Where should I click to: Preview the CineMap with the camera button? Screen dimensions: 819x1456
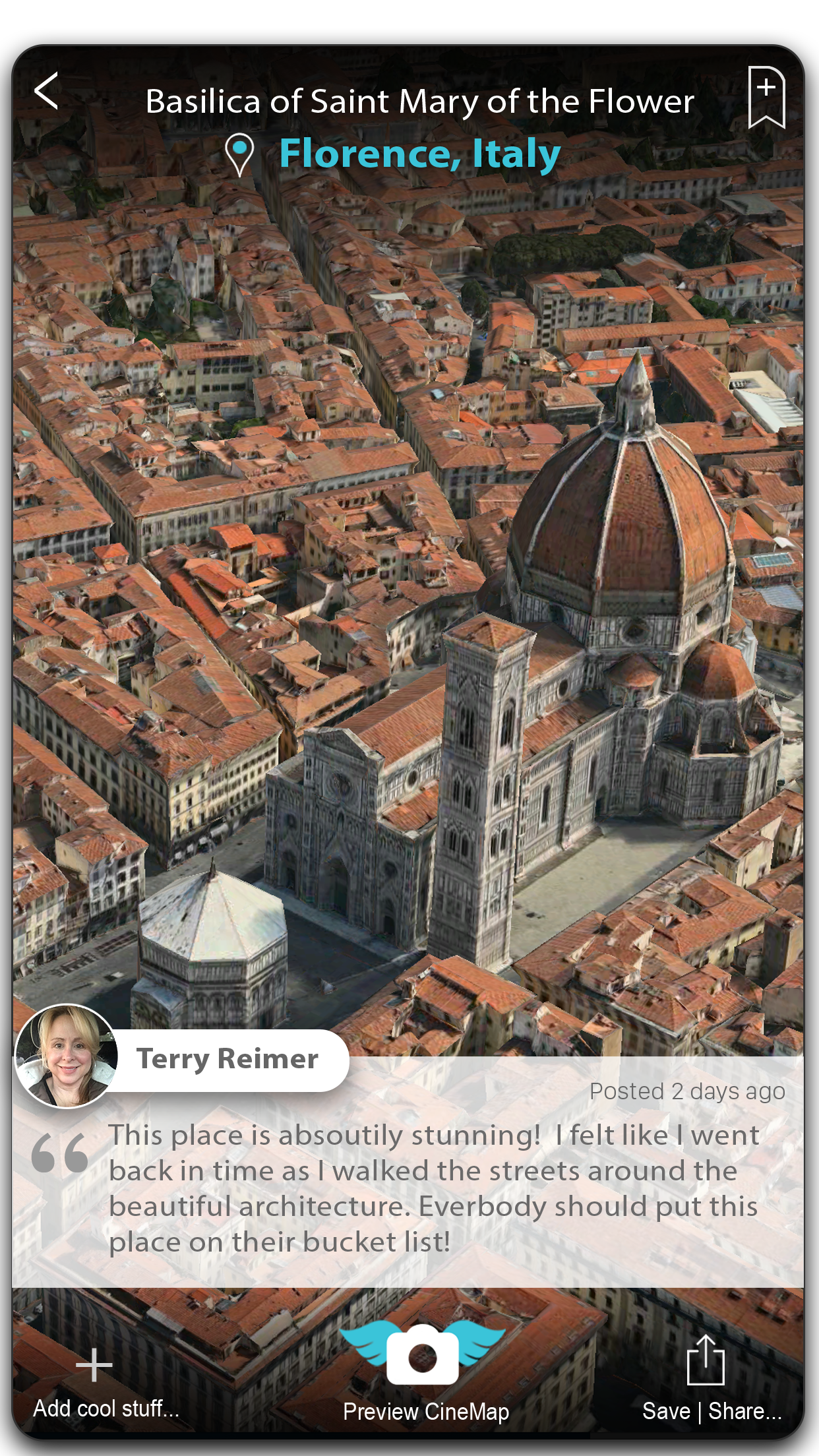tap(422, 1353)
